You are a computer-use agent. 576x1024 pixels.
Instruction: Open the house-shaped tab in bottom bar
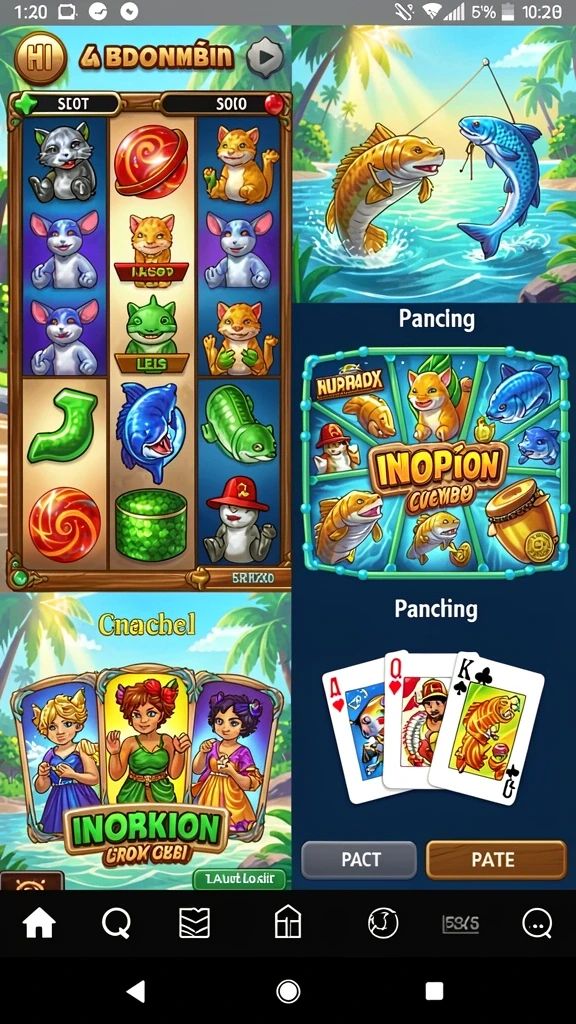click(288, 923)
